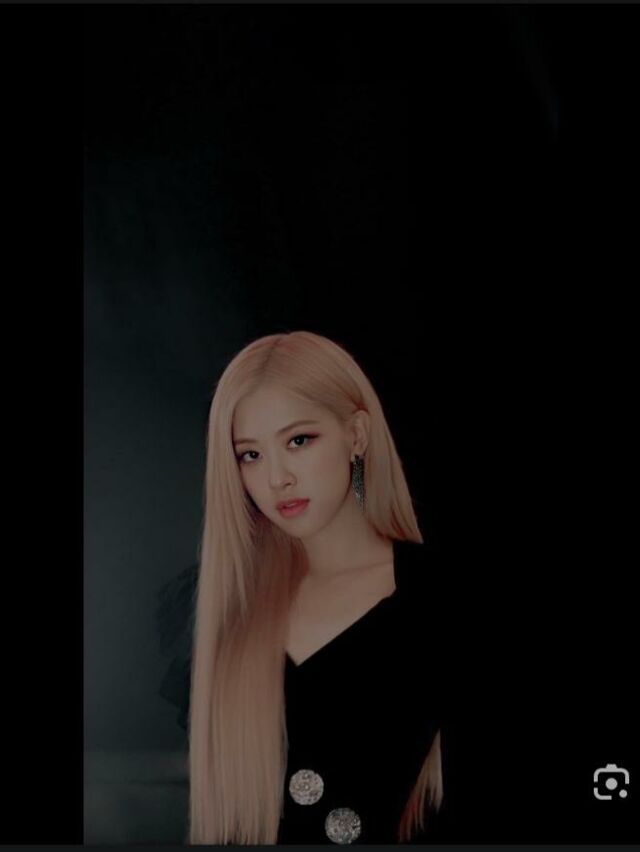Screen dimensions: 640x852
Task: Search this image with the Lens icon
Action: pos(610,782)
